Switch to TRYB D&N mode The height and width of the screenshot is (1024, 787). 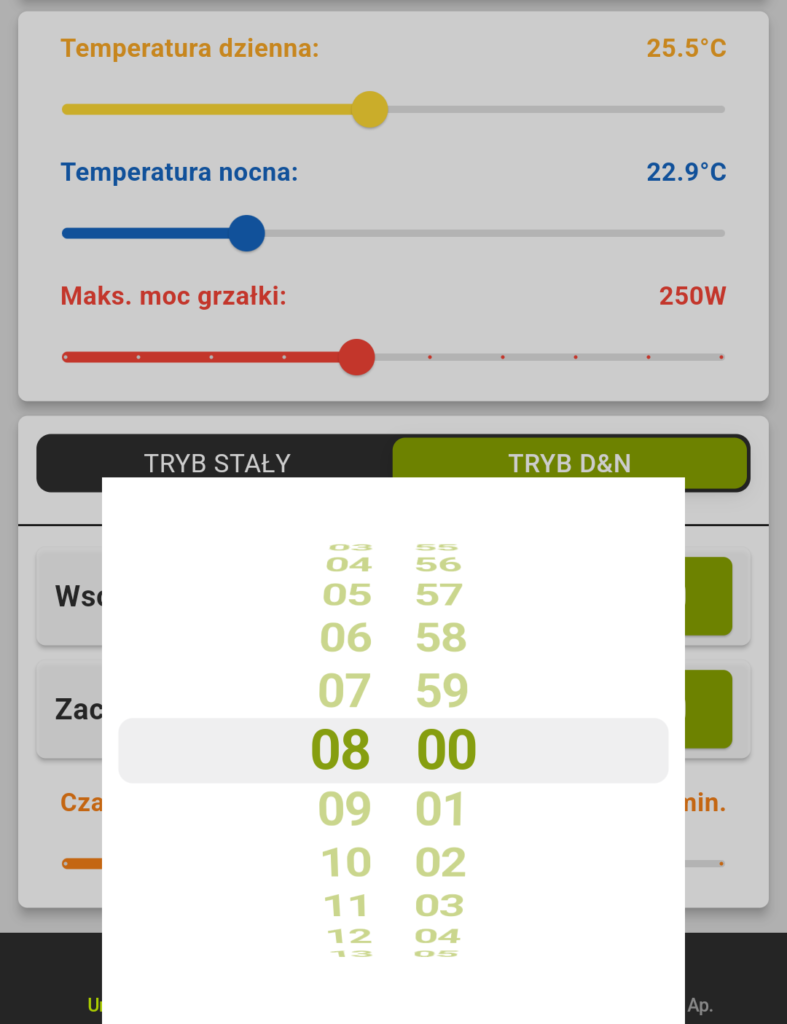pos(569,462)
